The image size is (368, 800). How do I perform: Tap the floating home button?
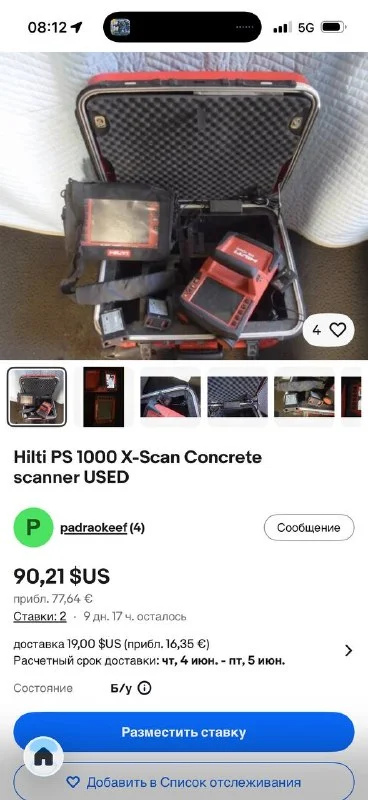coord(43,758)
